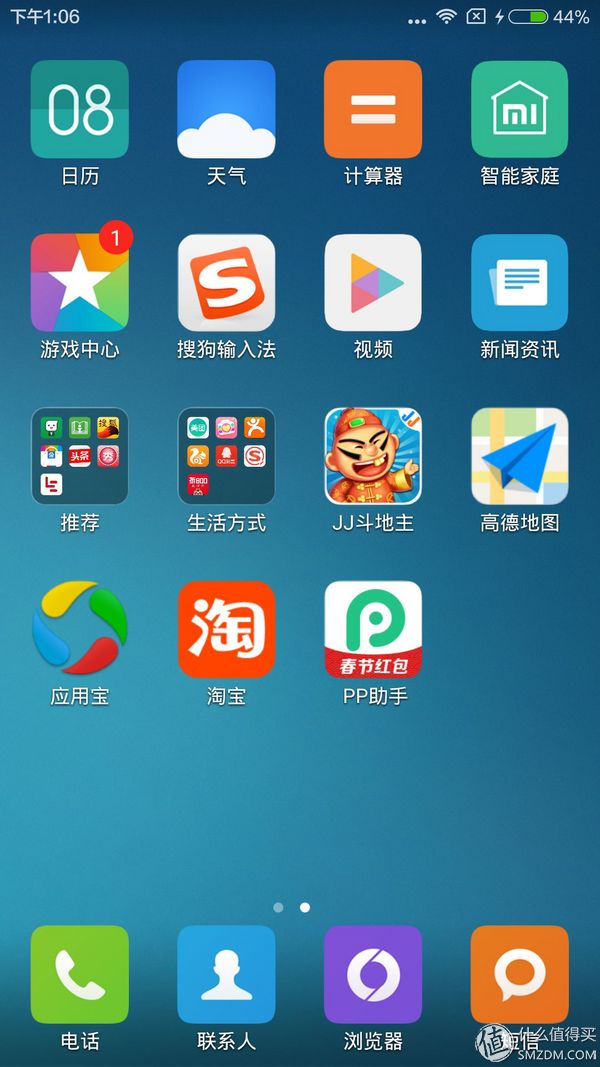The image size is (600, 1067).
Task: Open the 计算器 calculator
Action: [373, 110]
